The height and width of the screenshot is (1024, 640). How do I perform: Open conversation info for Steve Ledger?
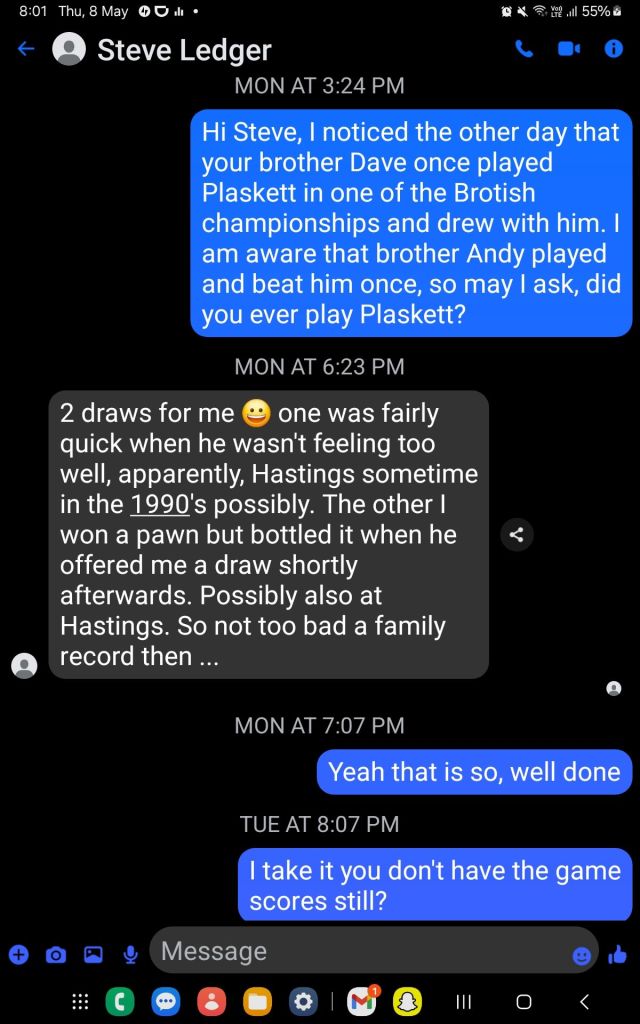(x=614, y=49)
